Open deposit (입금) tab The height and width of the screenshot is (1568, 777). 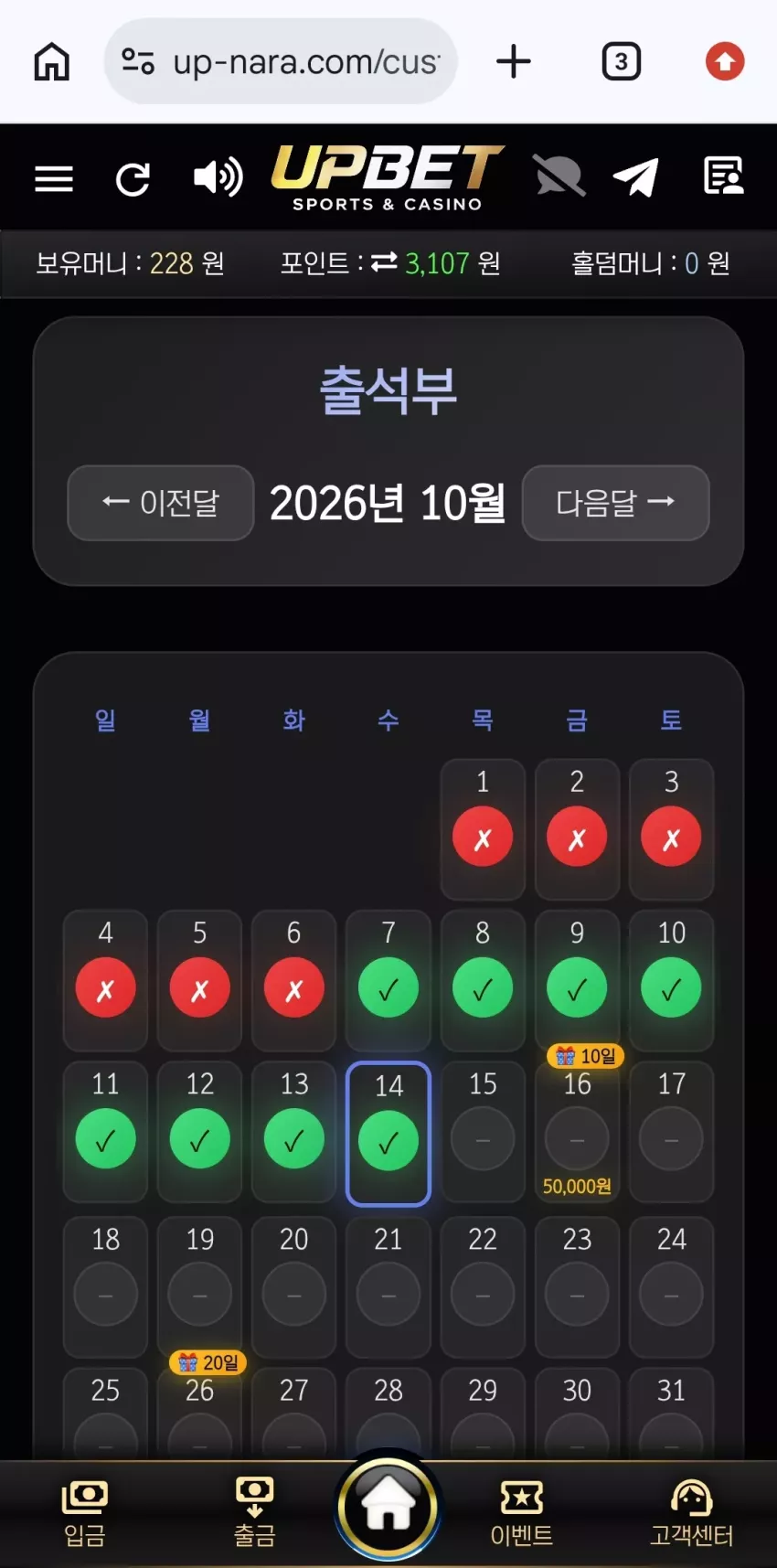tap(85, 1513)
